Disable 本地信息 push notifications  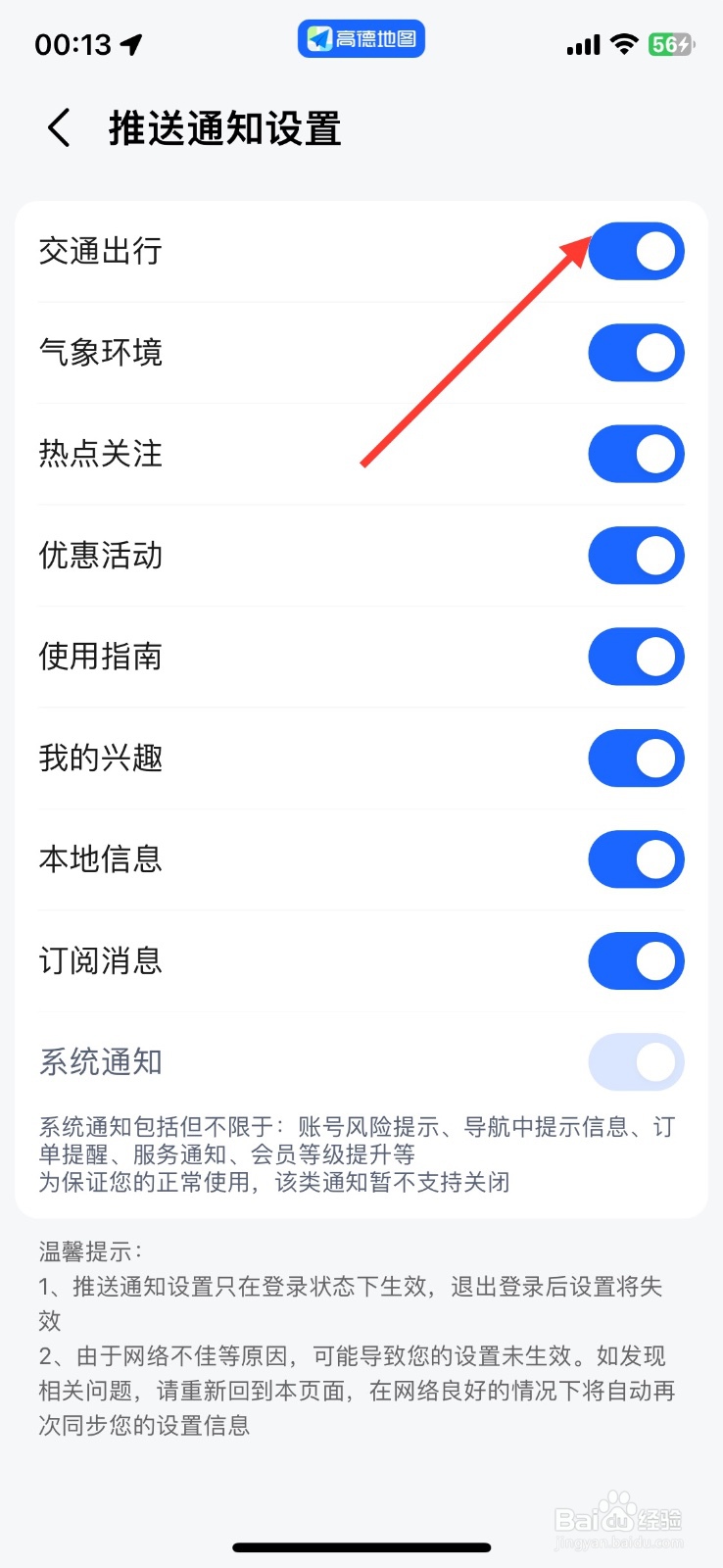(x=636, y=859)
